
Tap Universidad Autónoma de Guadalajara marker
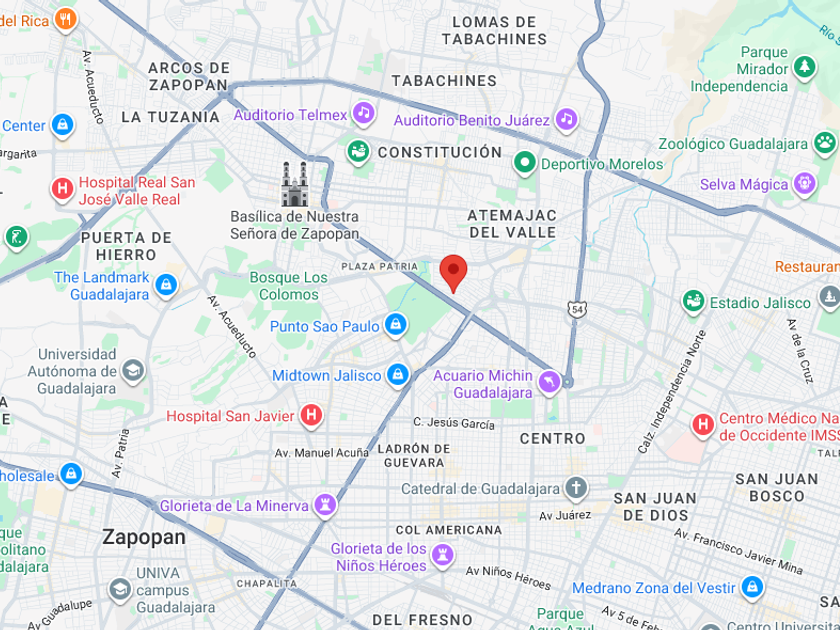133,371
